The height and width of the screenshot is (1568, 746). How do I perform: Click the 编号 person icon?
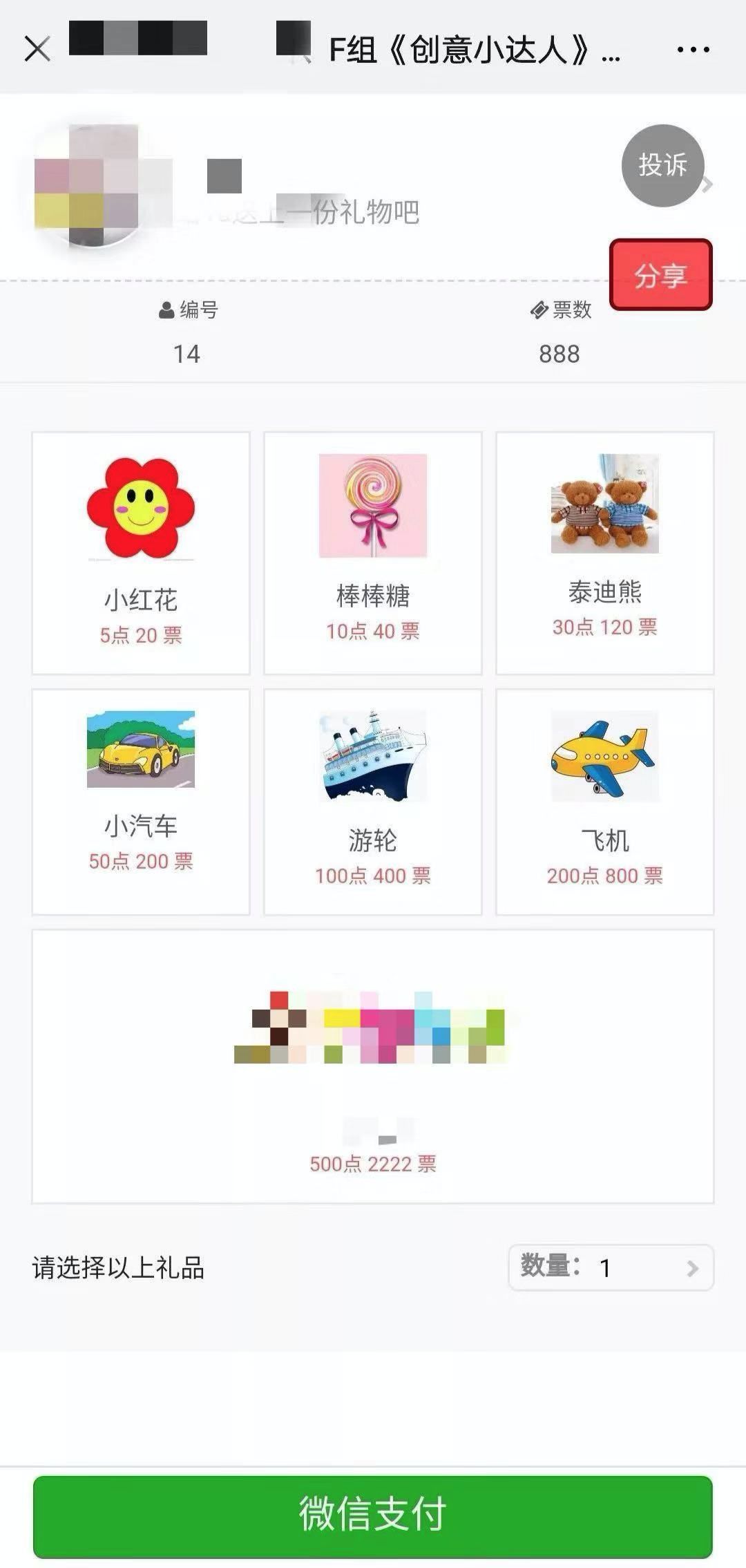tap(165, 310)
